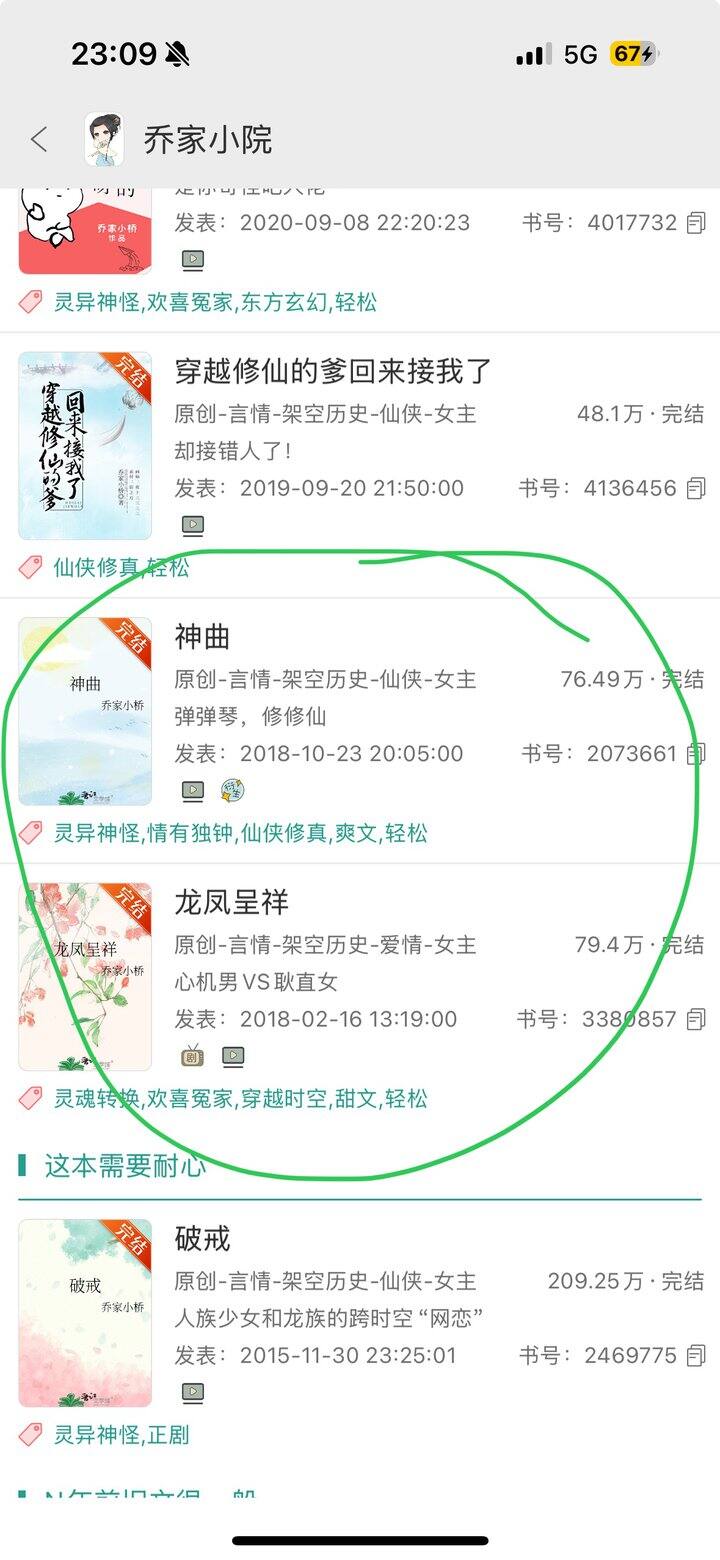Copy book number 4017732
This screenshot has width=720, height=1560.
coord(696,222)
